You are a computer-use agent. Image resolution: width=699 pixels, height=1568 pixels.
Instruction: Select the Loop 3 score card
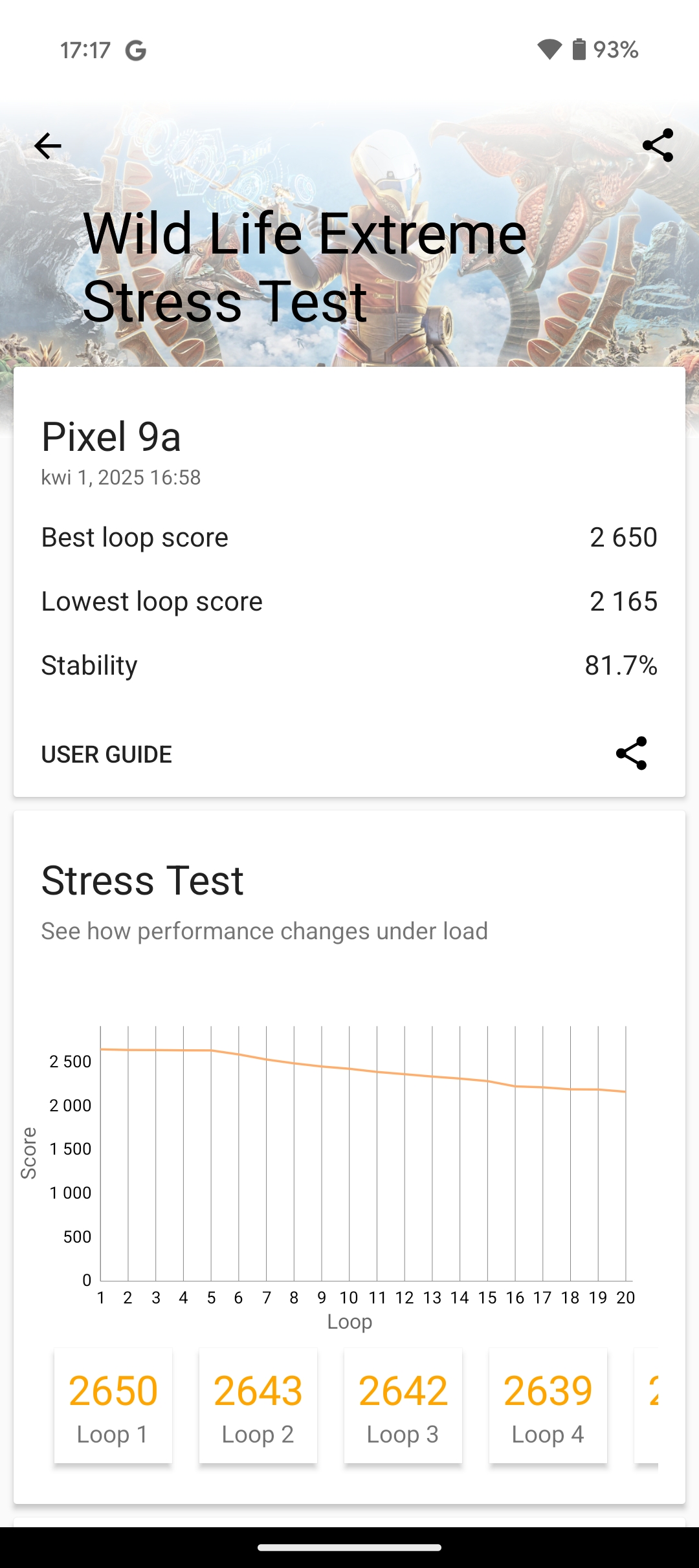(403, 1406)
